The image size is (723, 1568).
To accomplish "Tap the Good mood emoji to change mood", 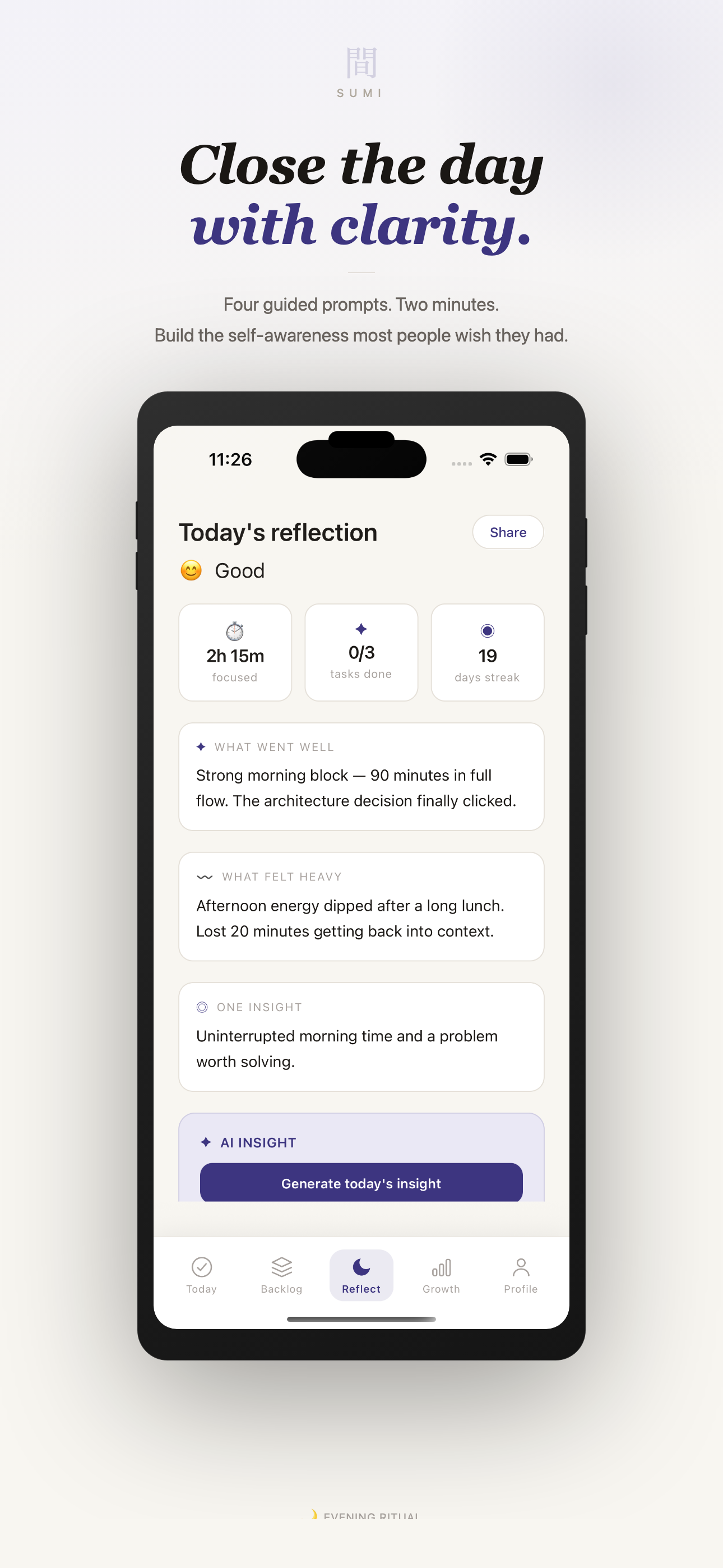I will 191,570.
